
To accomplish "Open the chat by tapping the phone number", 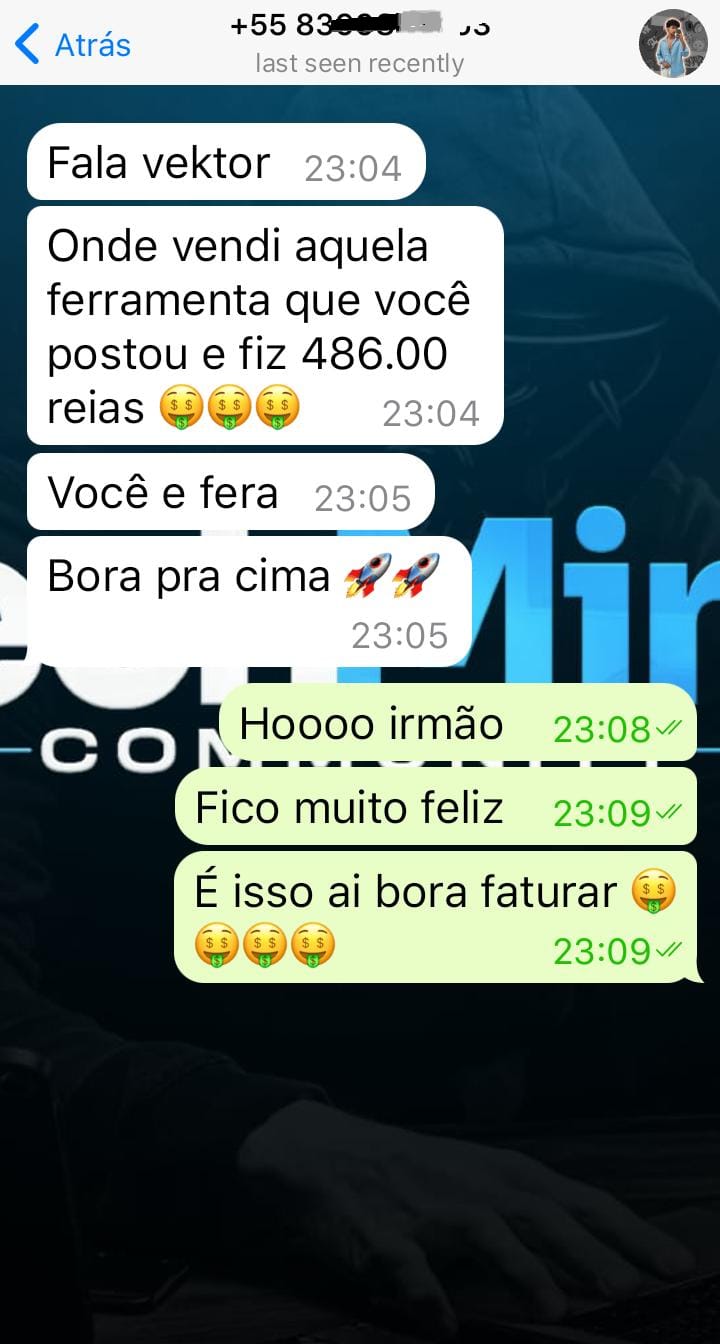I will click(360, 22).
